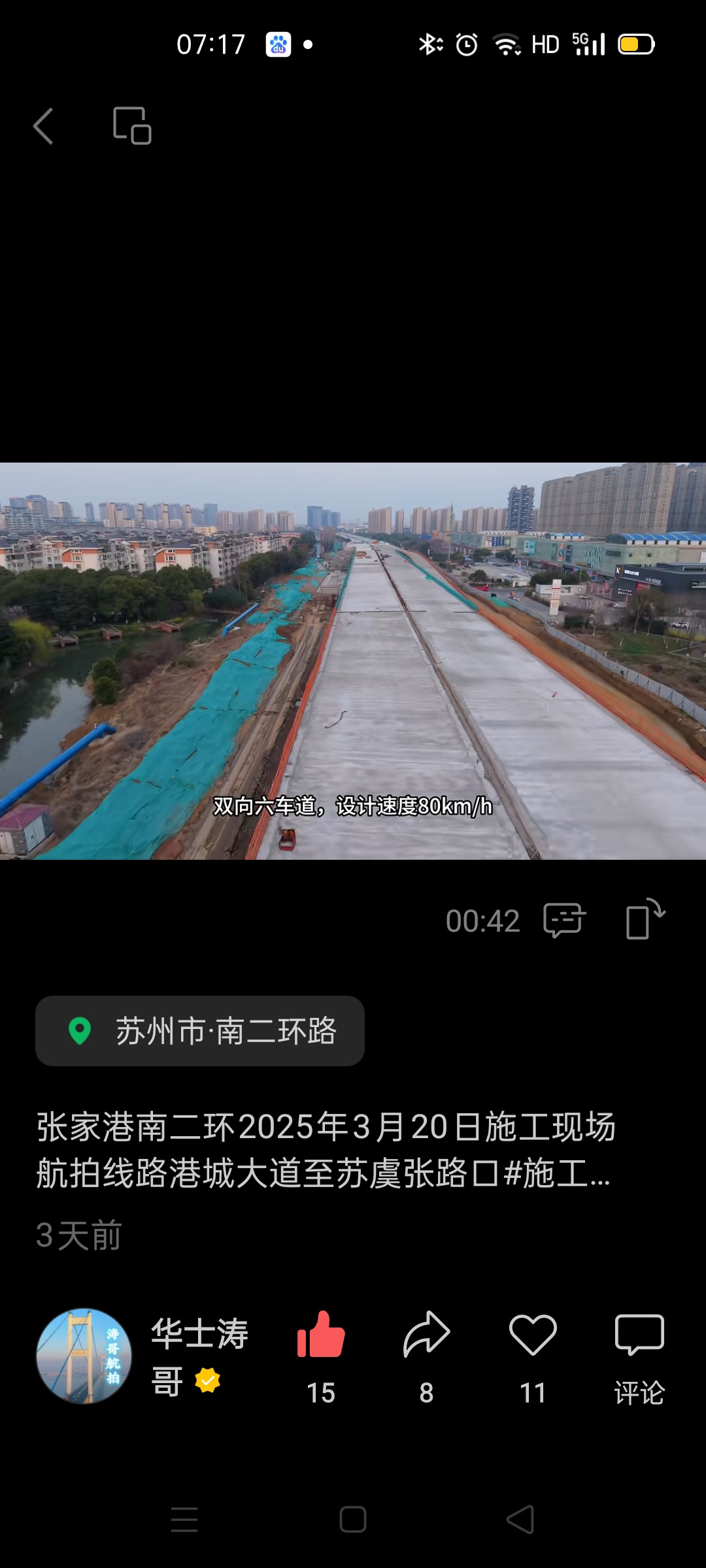Open 华士涛哥's profile avatar
The height and width of the screenshot is (1568, 706).
pyautogui.click(x=84, y=1356)
